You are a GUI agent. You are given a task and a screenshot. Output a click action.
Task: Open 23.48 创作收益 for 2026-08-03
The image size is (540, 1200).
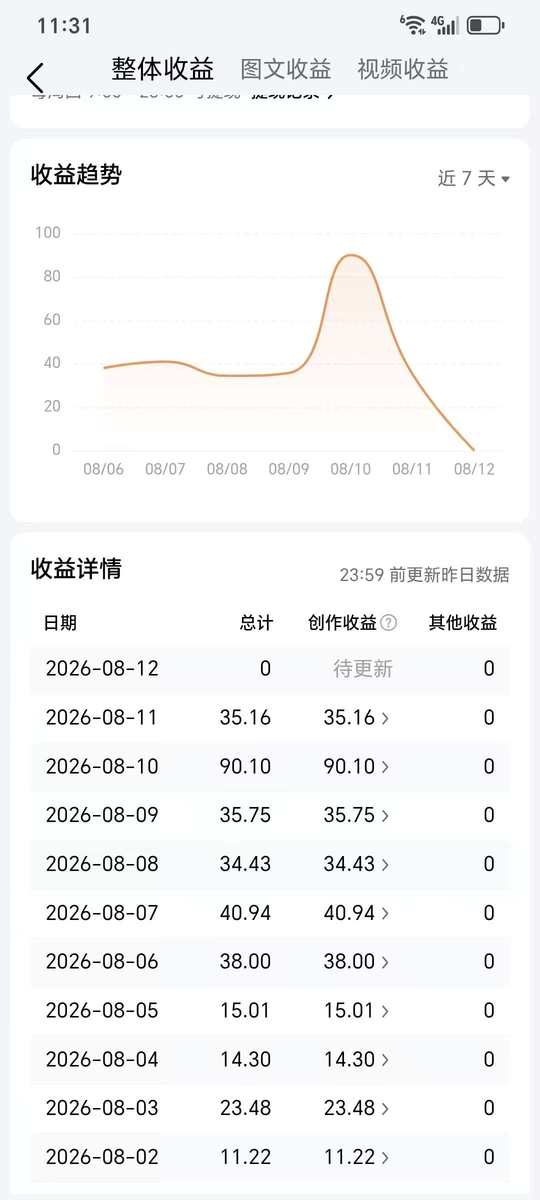tap(357, 1109)
